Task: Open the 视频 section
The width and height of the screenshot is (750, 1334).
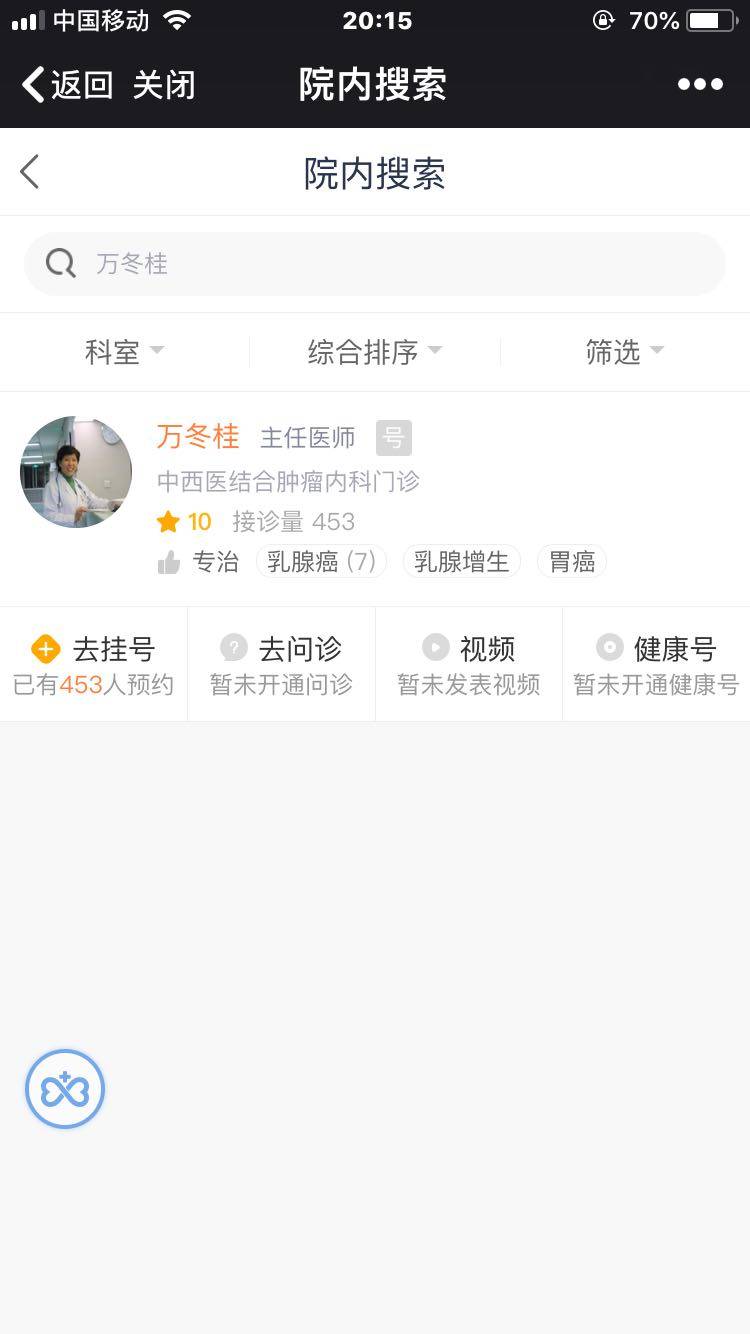Action: 469,665
